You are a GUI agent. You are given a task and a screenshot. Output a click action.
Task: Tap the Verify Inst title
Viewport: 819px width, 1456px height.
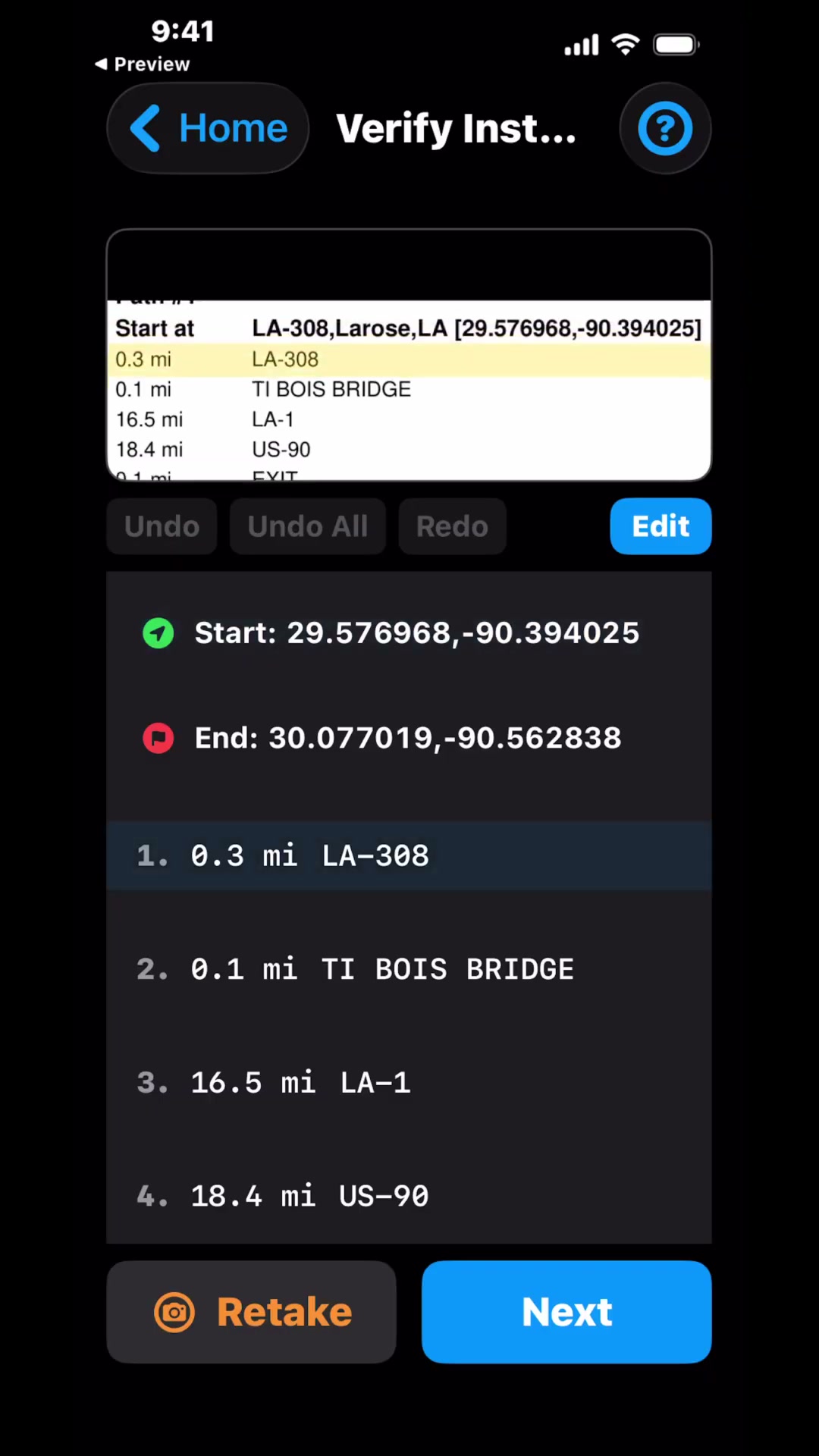[x=456, y=127]
